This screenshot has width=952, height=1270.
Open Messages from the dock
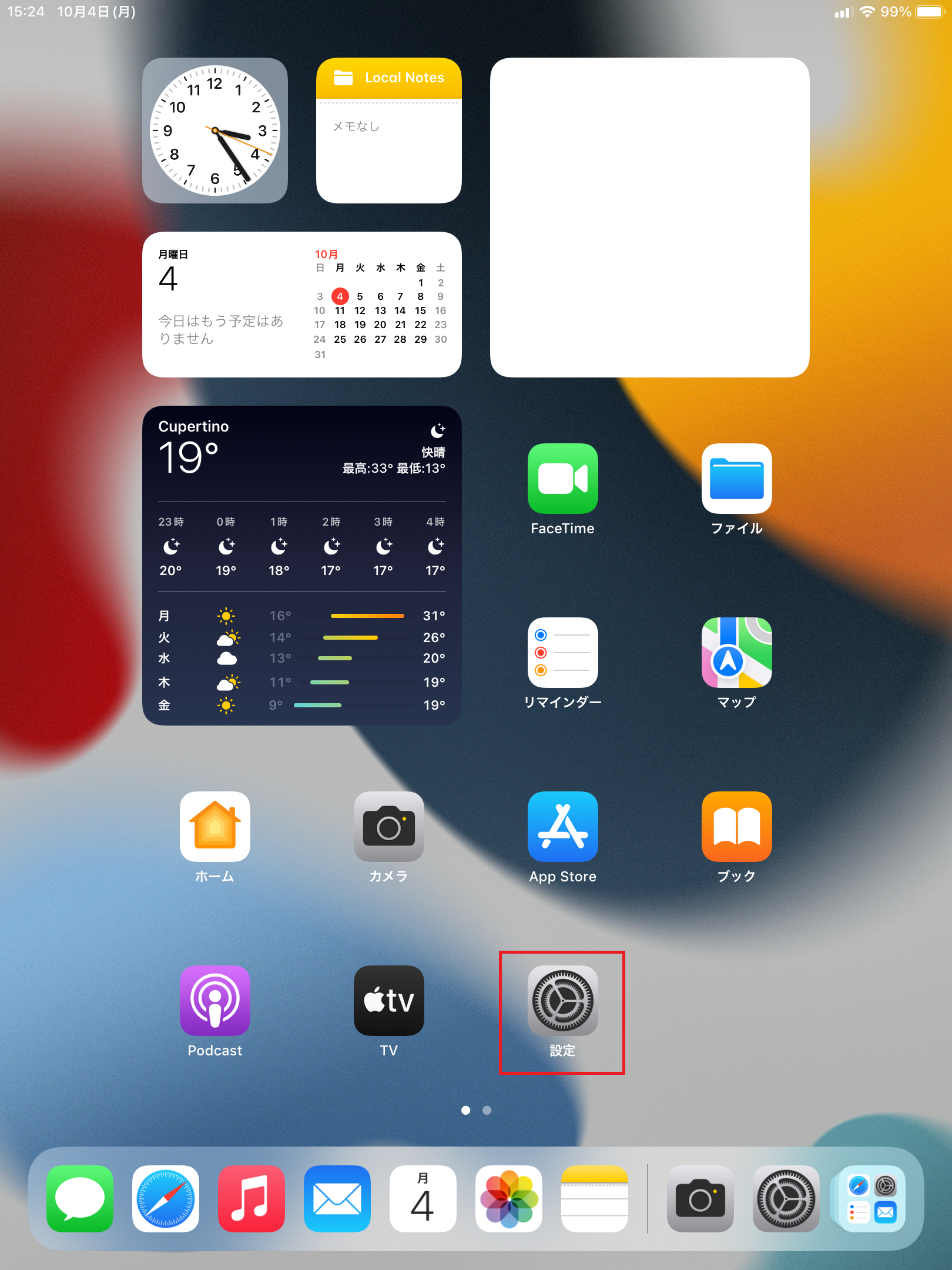pyautogui.click(x=80, y=1198)
